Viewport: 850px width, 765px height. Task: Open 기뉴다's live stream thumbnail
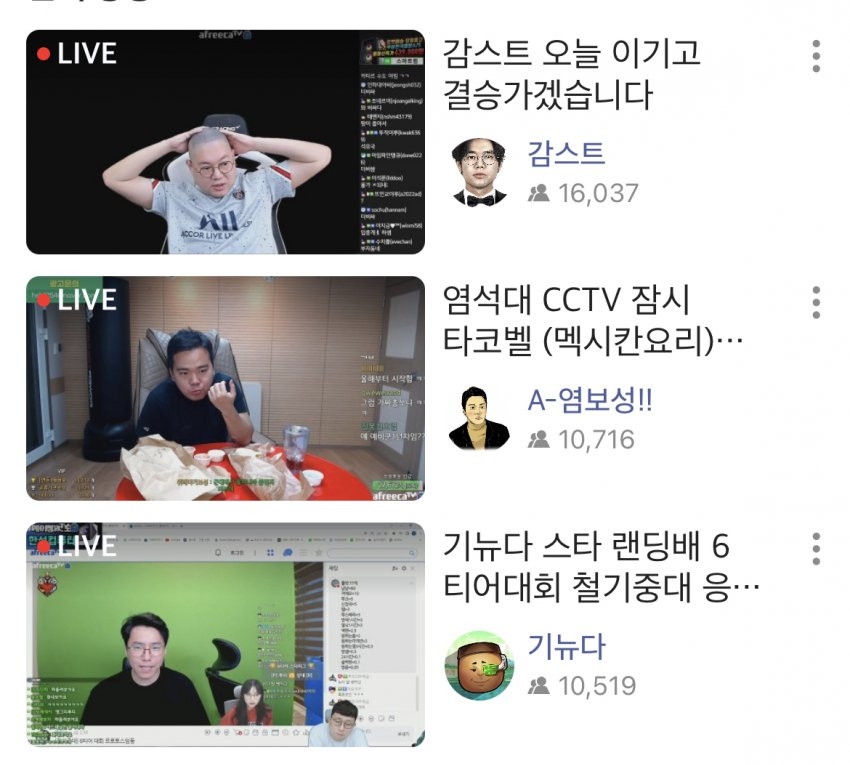click(x=225, y=634)
